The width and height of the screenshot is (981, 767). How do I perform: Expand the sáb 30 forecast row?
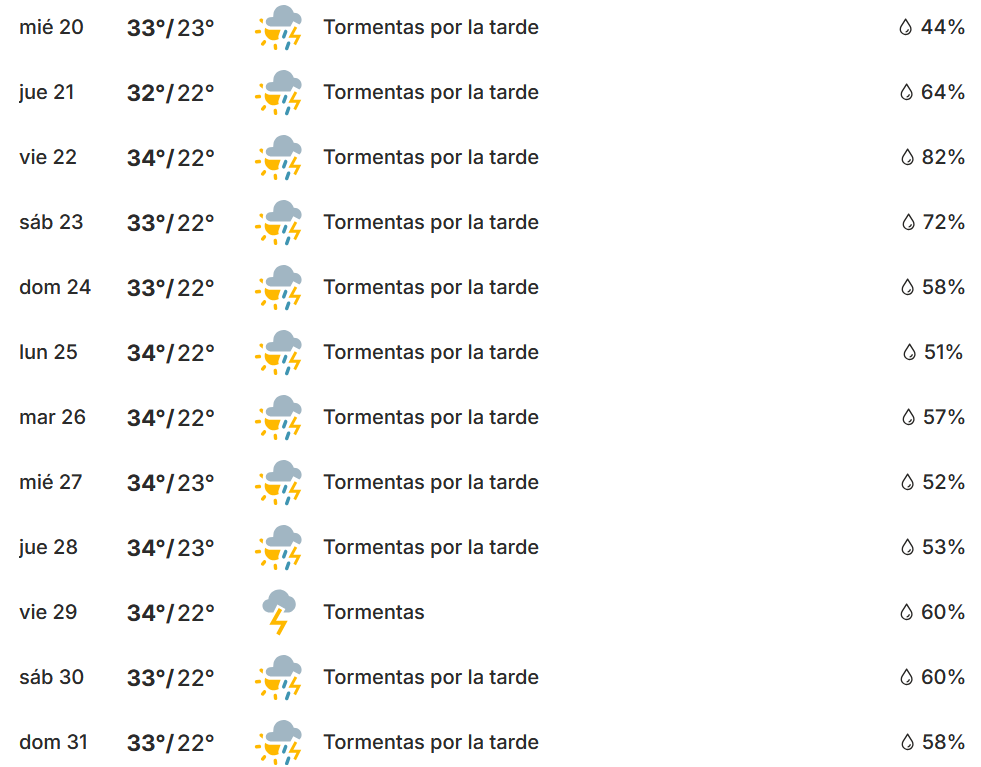click(490, 678)
